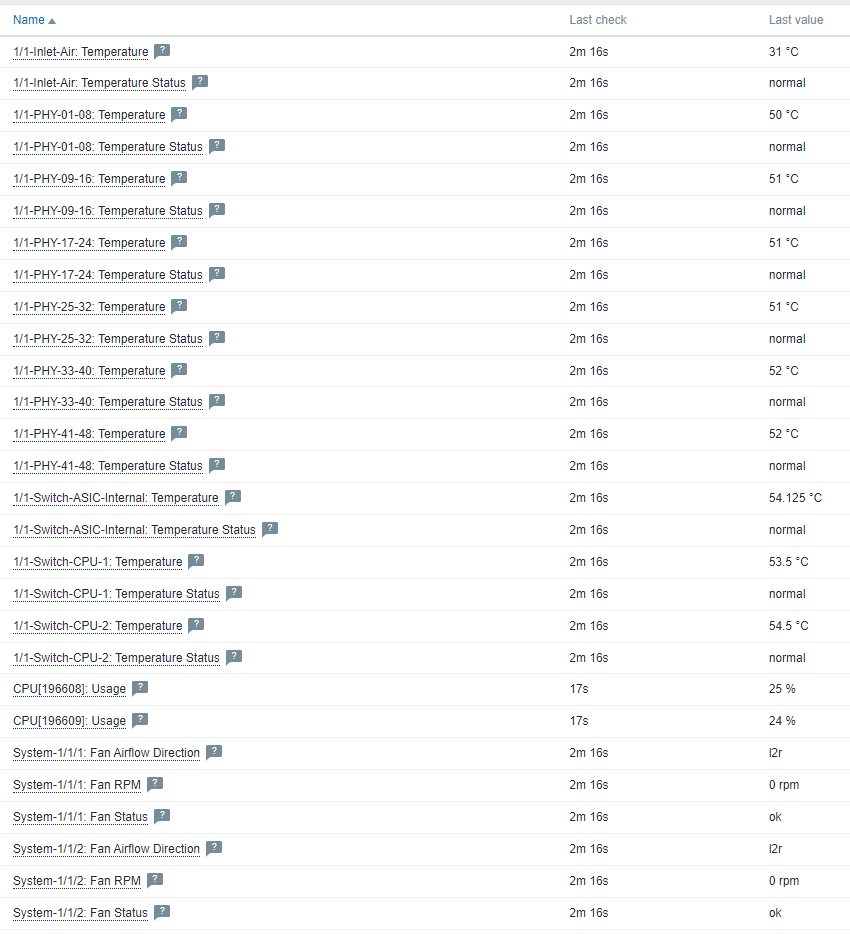Image resolution: width=850 pixels, height=935 pixels.
Task: Show help for 1/1-PHY-25-32: Temperature
Action: [x=179, y=306]
